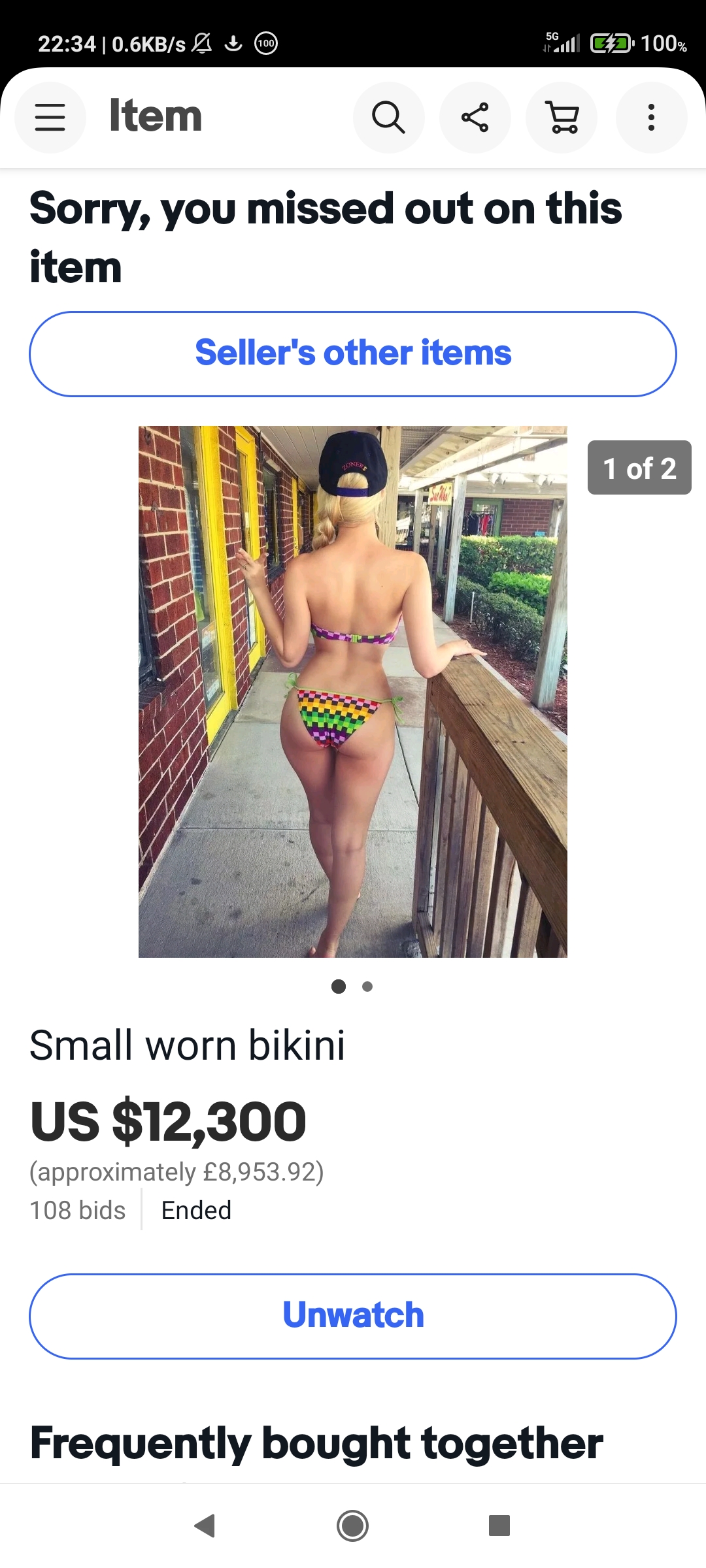Viewport: 706px width, 1568px height.
Task: Open the three-dot overflow menu
Action: [x=651, y=118]
